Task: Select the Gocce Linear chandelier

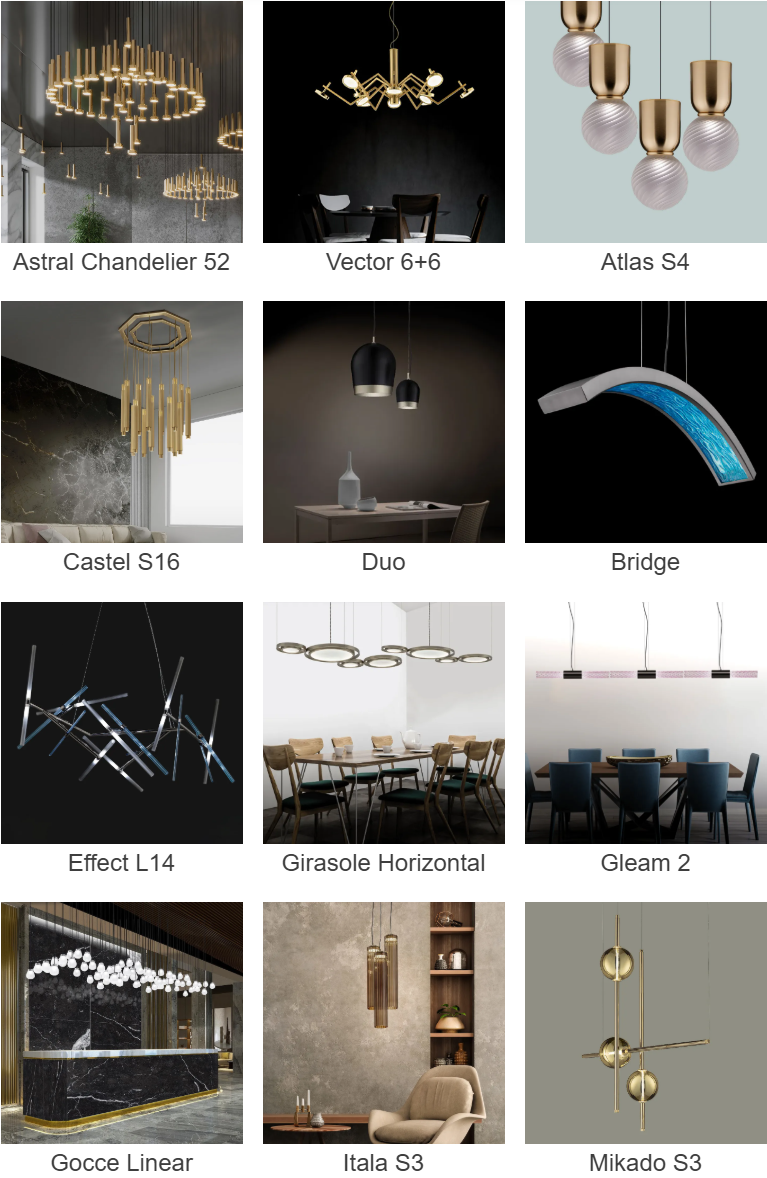Action: coord(121,1022)
